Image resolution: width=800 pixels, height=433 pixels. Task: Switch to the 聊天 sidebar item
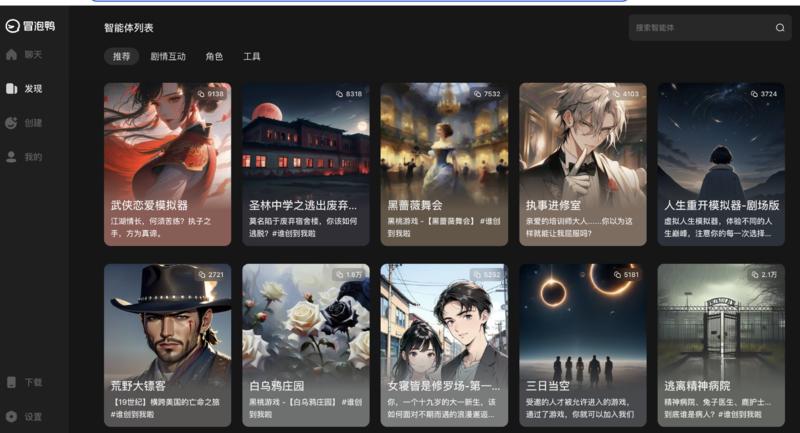tap(24, 54)
